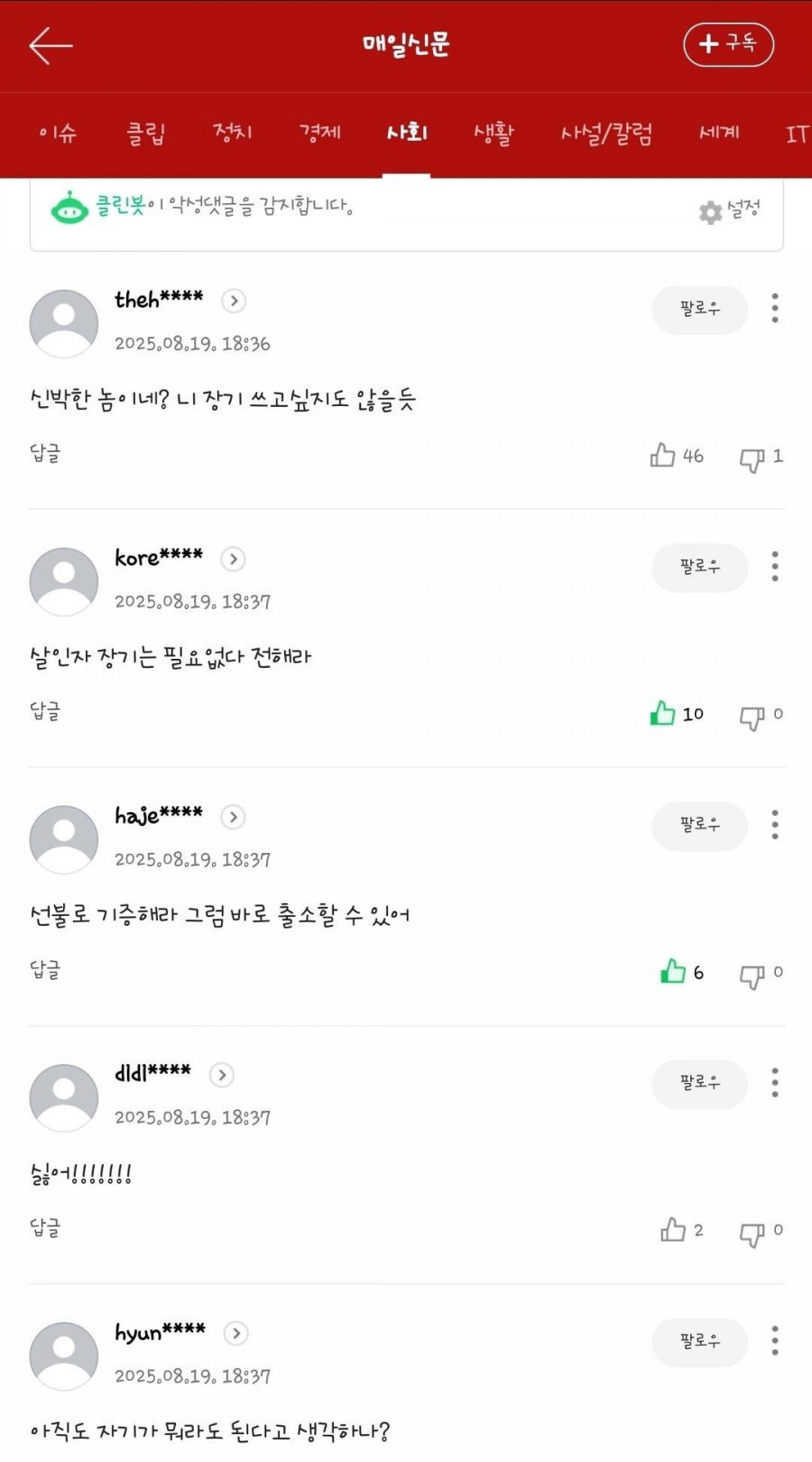Dislike the comment by theh****
This screenshot has width=812, height=1462.
coord(752,458)
